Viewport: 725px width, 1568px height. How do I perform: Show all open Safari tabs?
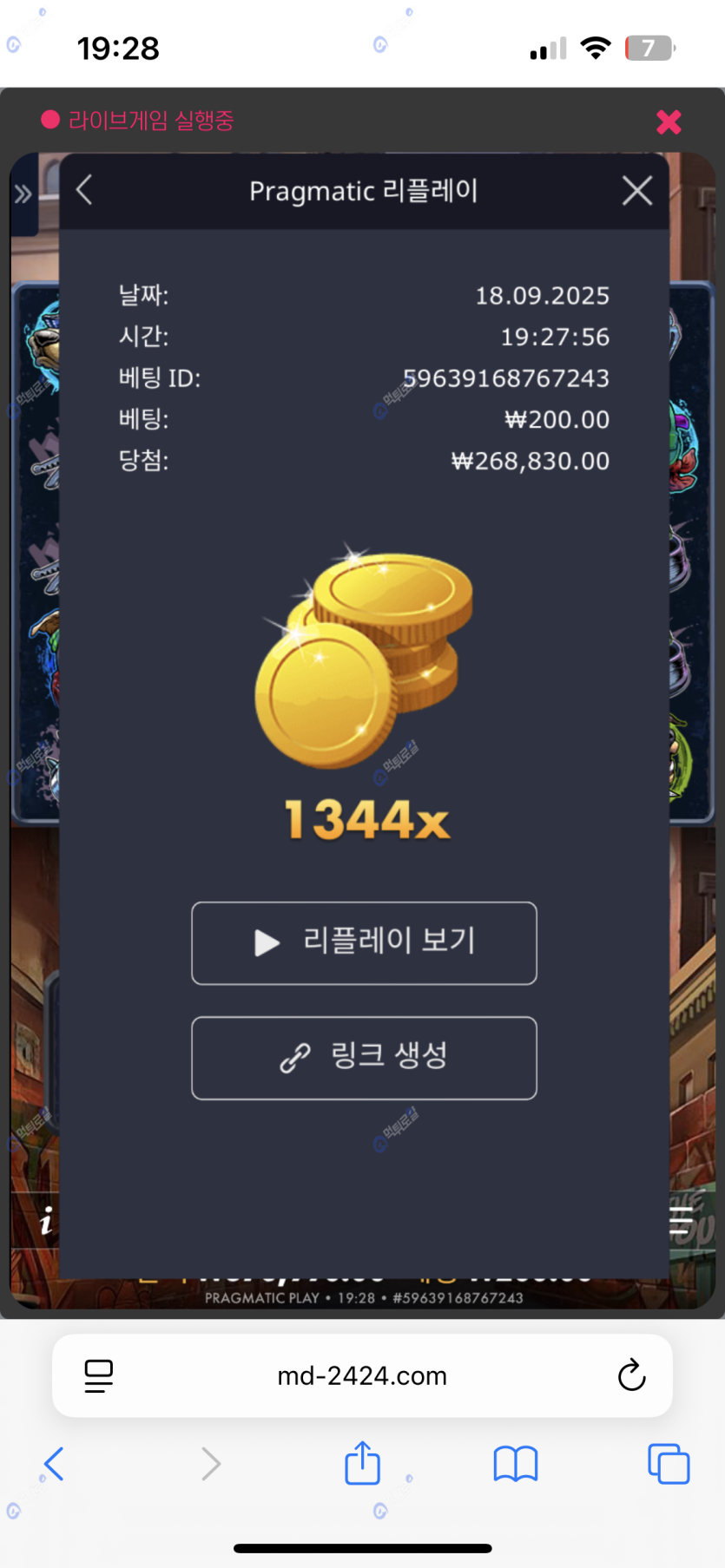668,1464
